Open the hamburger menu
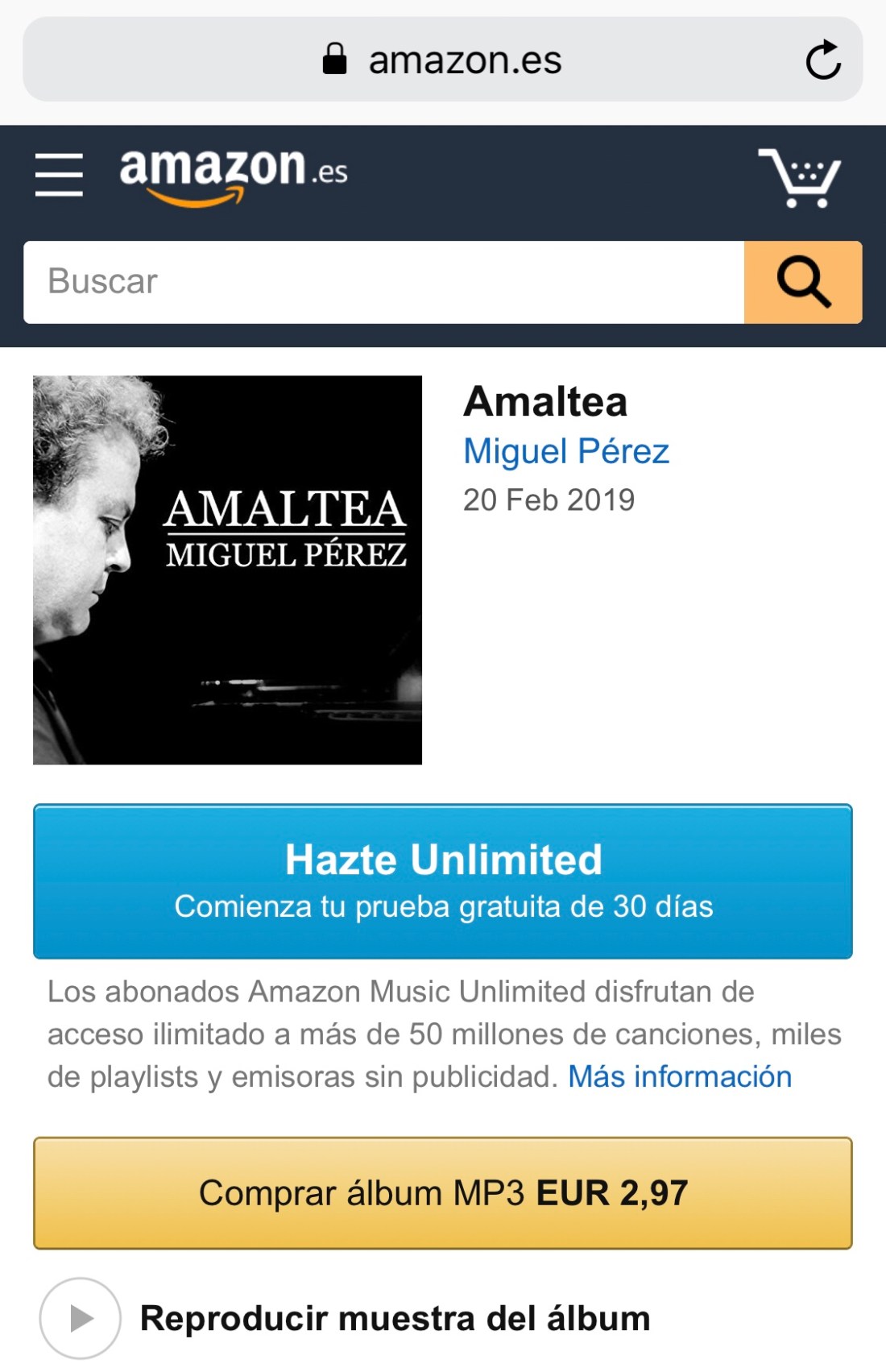This screenshot has height=1372, width=886. click(59, 174)
